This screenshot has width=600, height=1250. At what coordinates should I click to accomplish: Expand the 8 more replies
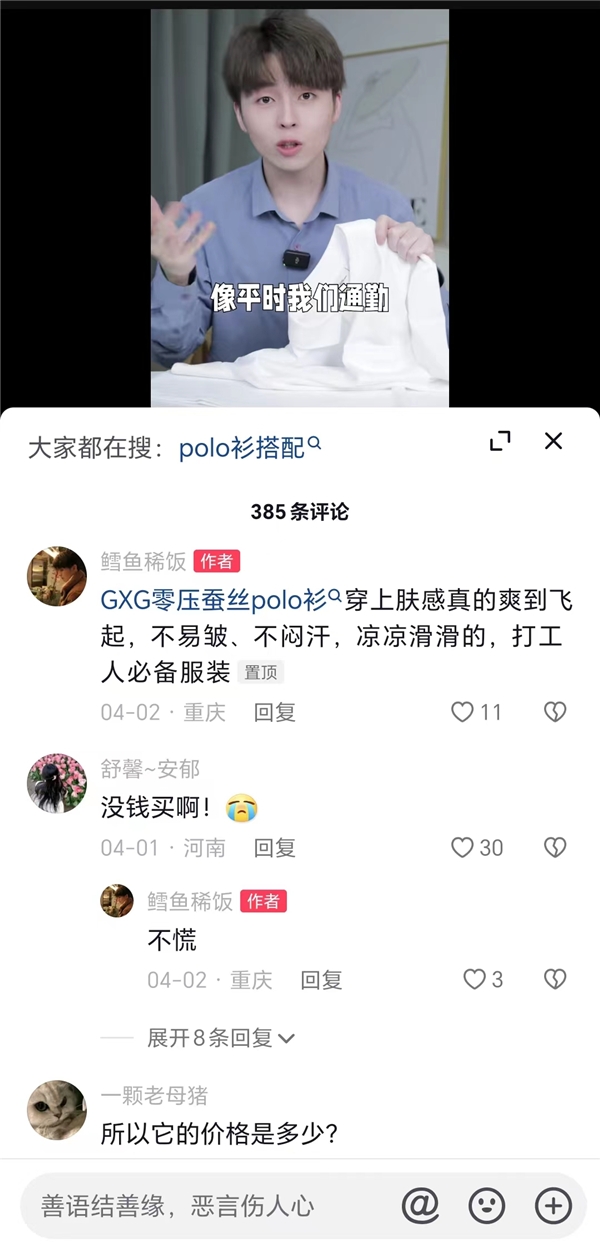(220, 1038)
